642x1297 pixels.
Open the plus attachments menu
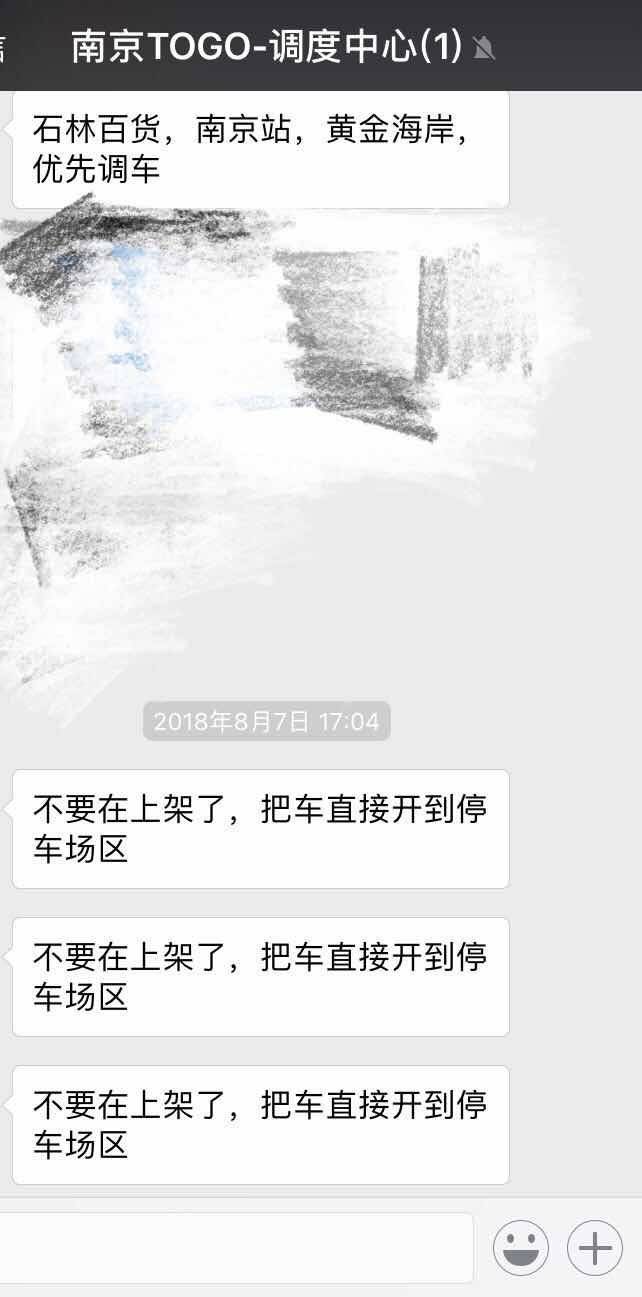click(595, 1247)
